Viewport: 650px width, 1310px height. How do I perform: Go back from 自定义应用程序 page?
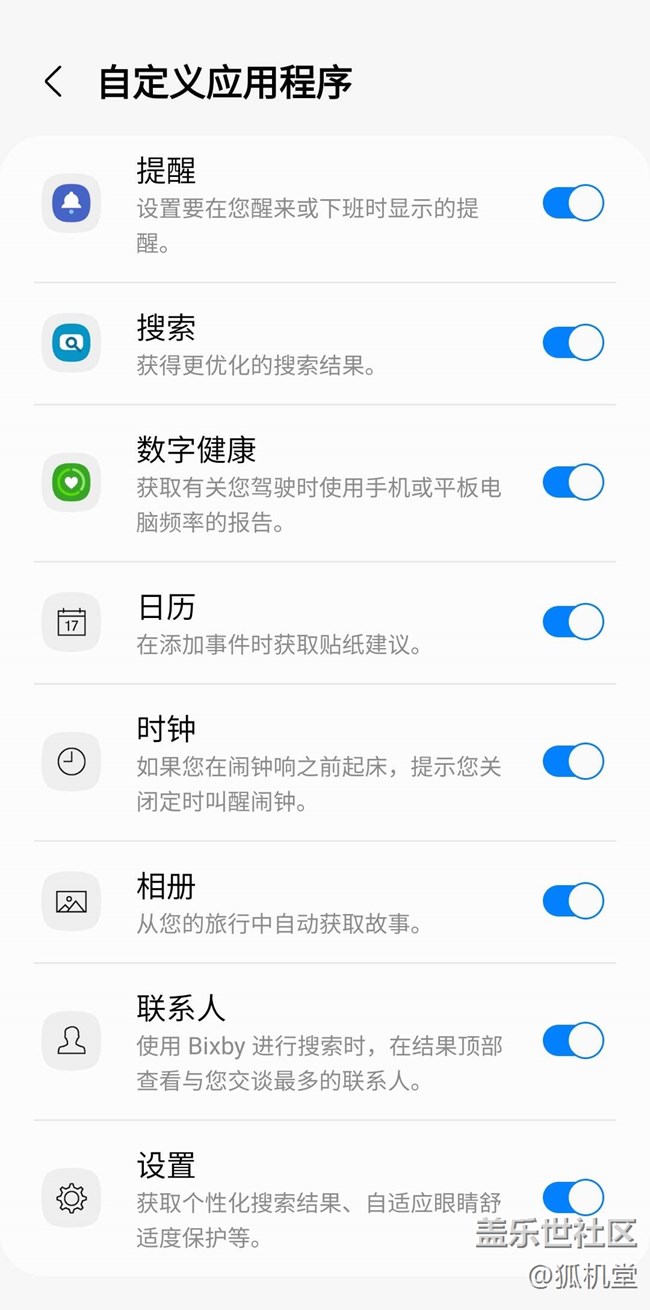pyautogui.click(x=54, y=82)
